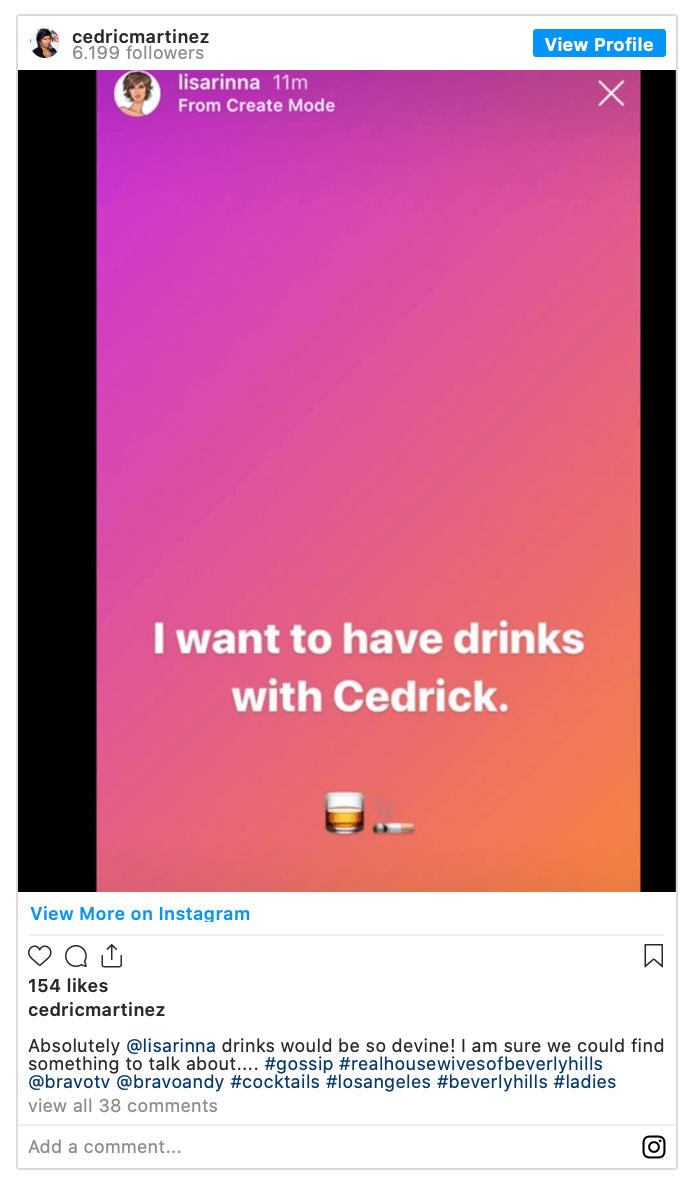Open the @lisarinna mention in caption
The image size is (698, 1182).
click(x=171, y=1046)
